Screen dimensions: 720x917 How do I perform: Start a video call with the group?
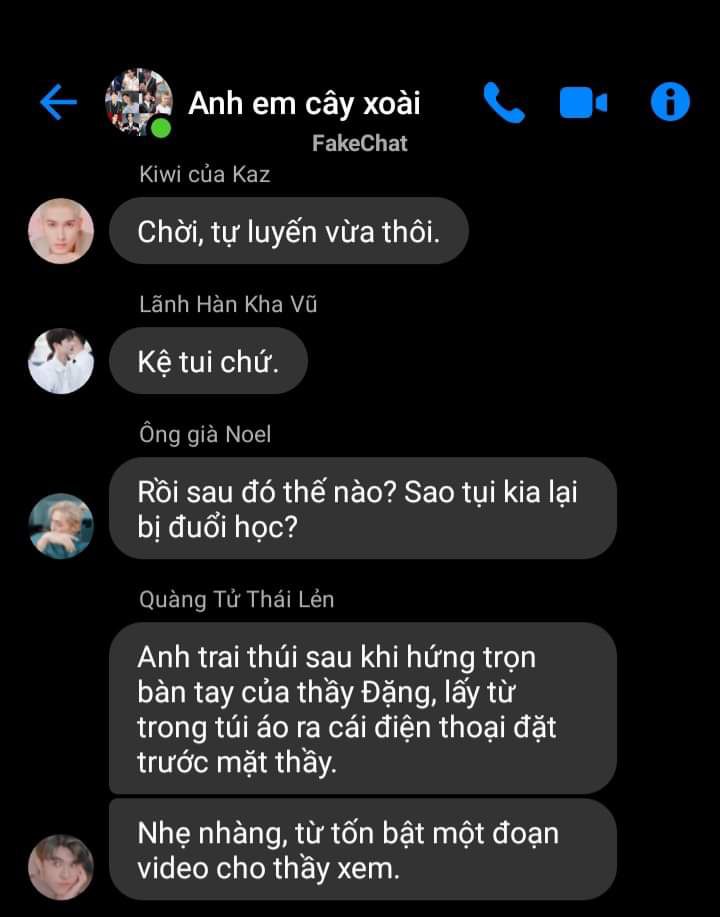(x=583, y=102)
